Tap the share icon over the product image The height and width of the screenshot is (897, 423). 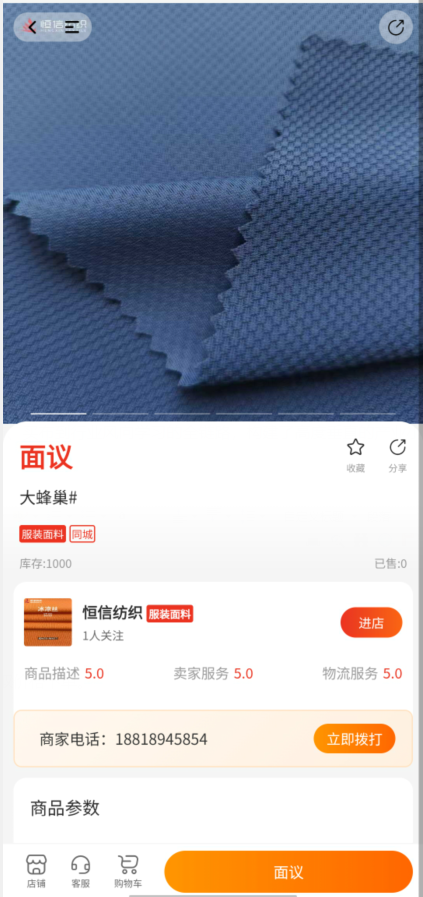(396, 27)
